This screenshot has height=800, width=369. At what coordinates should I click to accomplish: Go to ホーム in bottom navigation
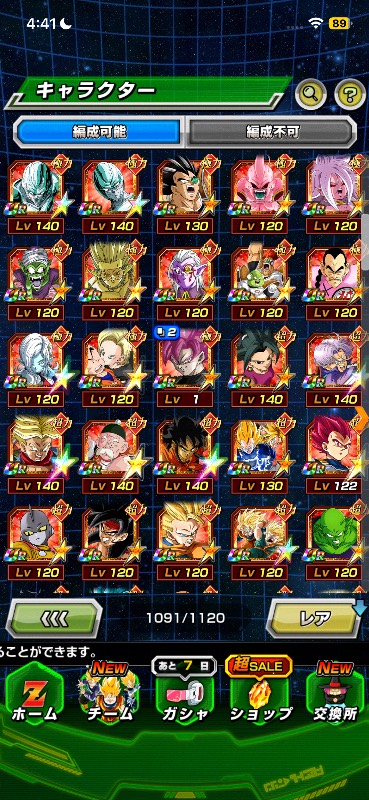click(x=35, y=698)
